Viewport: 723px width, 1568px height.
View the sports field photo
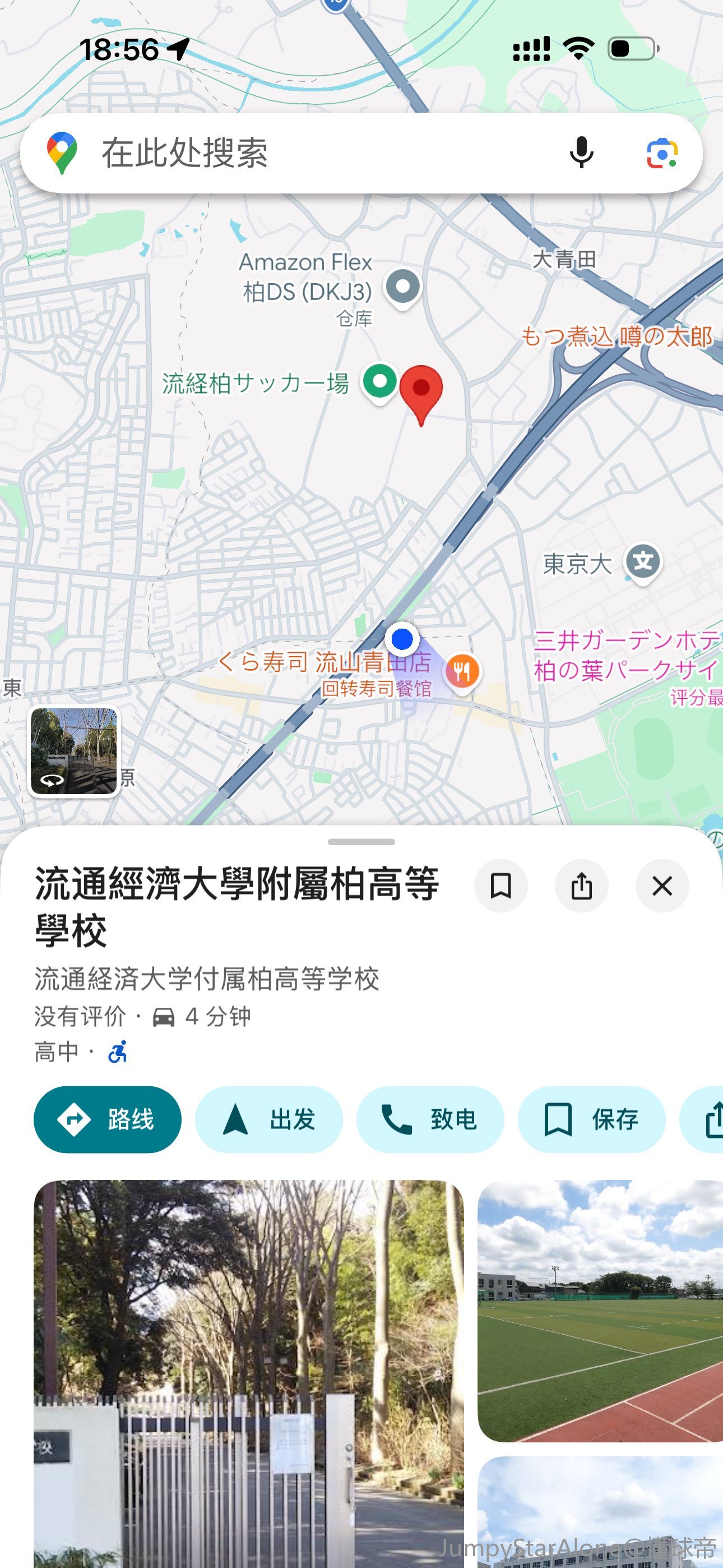(x=600, y=1311)
